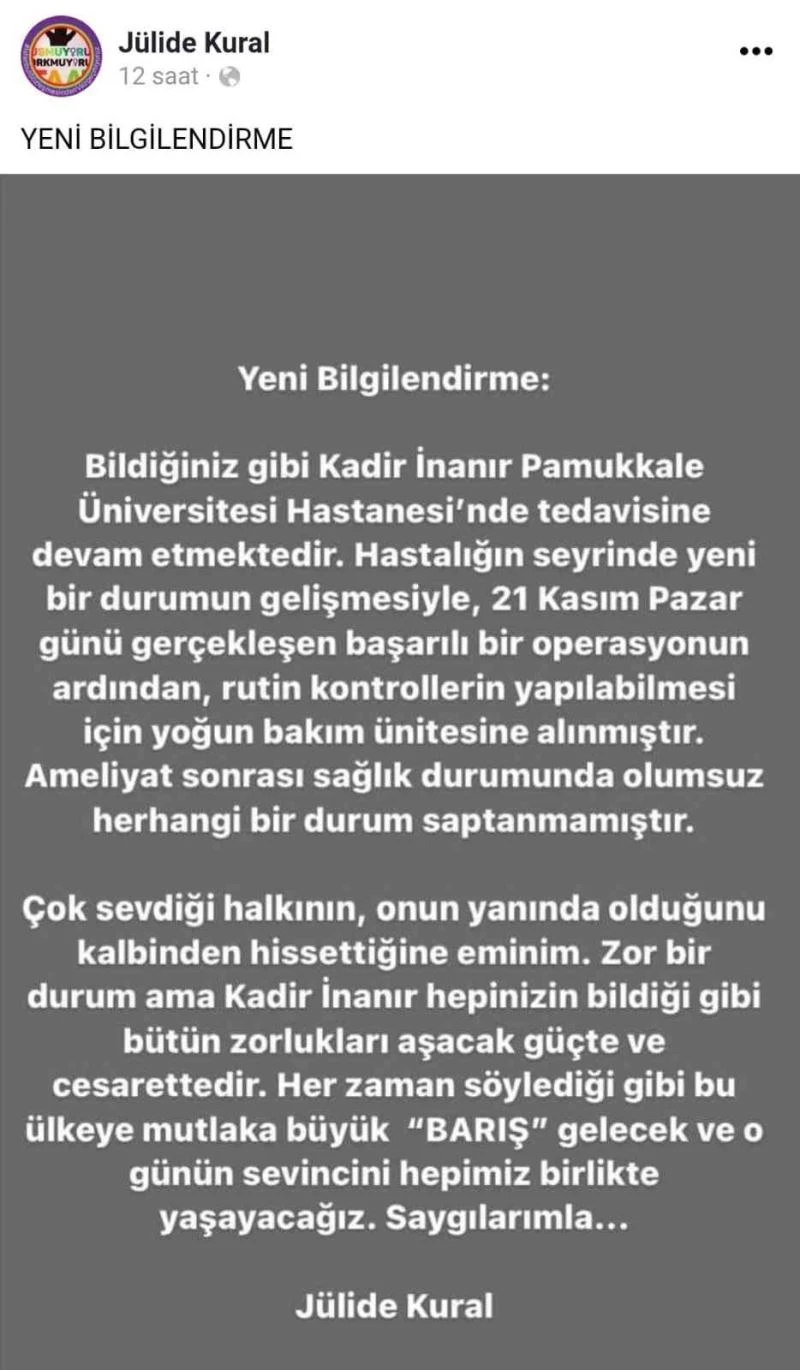Click the author name in the post header

tap(194, 42)
